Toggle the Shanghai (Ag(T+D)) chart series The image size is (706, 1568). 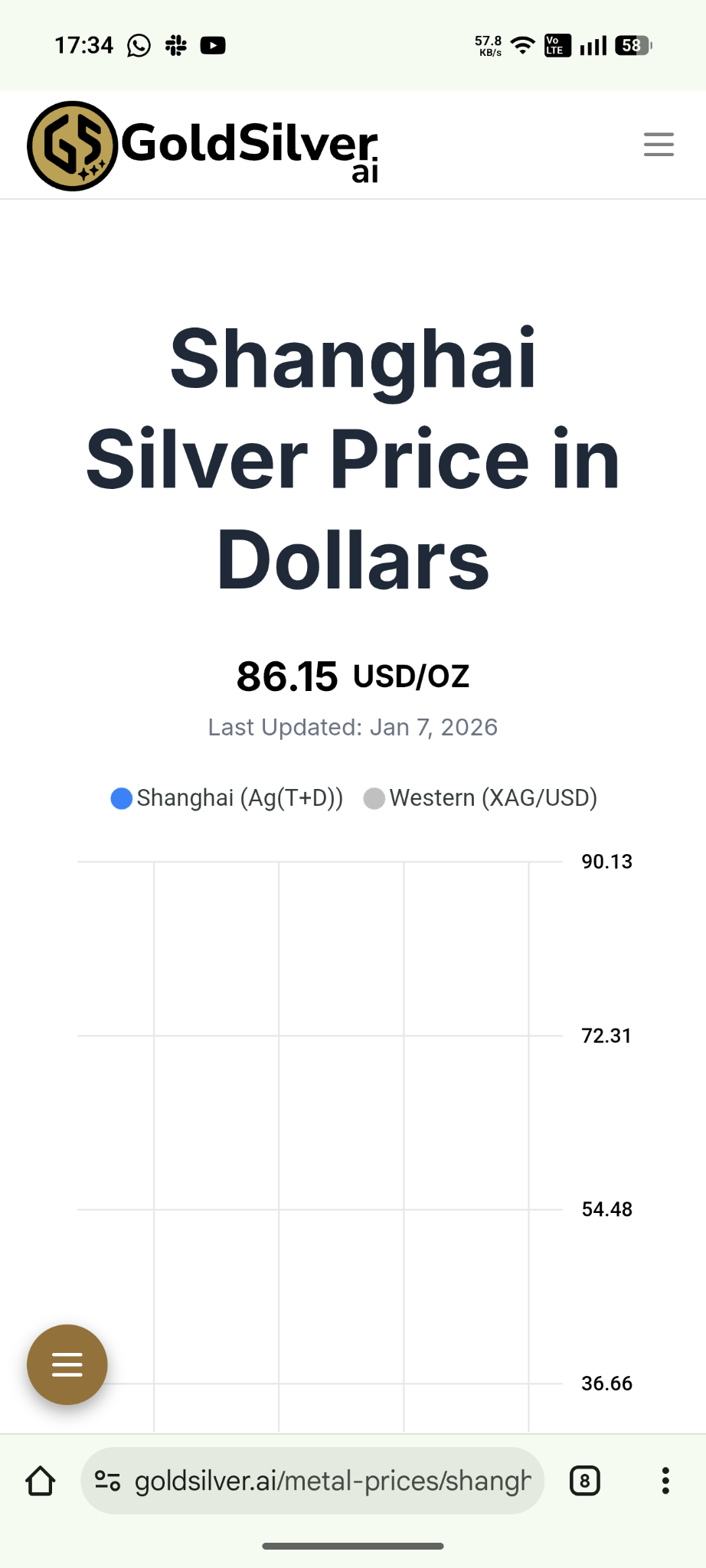(x=227, y=798)
